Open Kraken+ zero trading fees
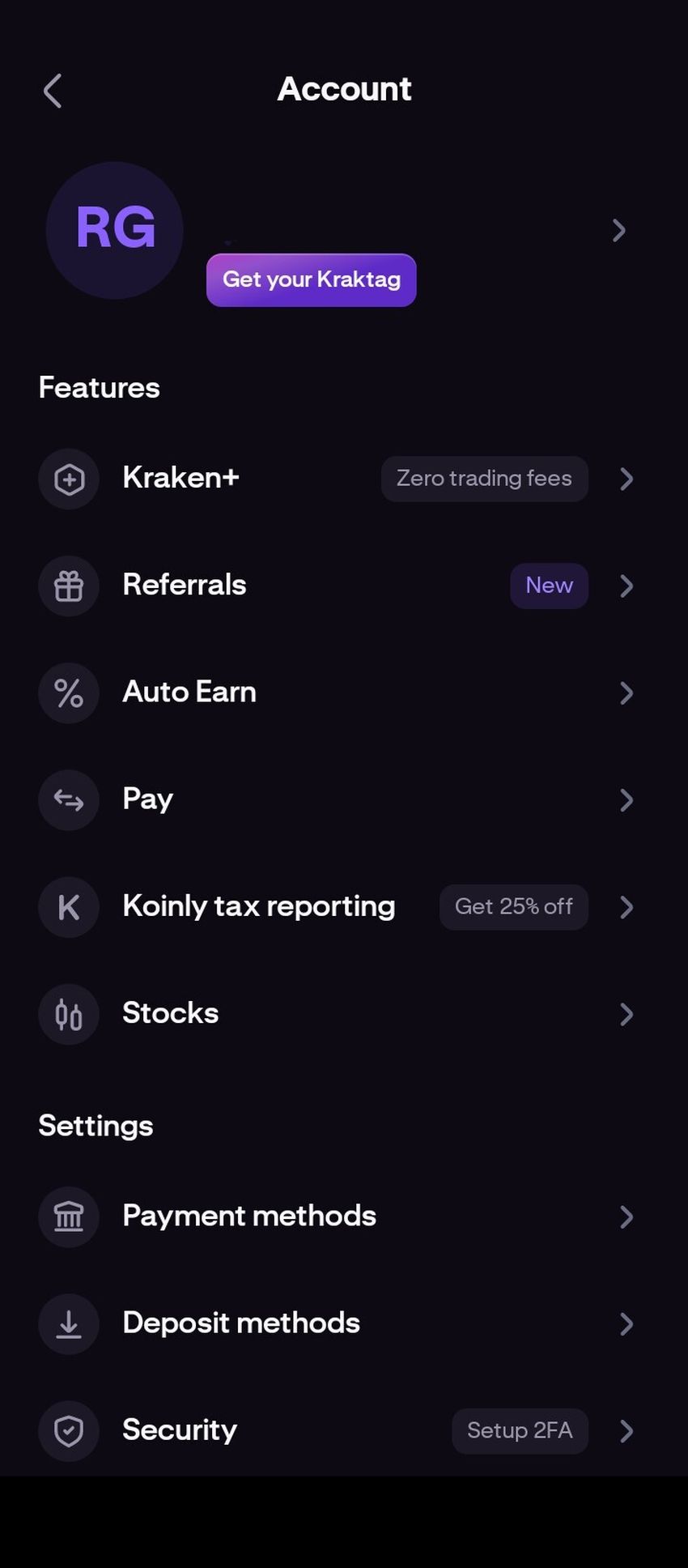The image size is (688, 1568). point(336,479)
